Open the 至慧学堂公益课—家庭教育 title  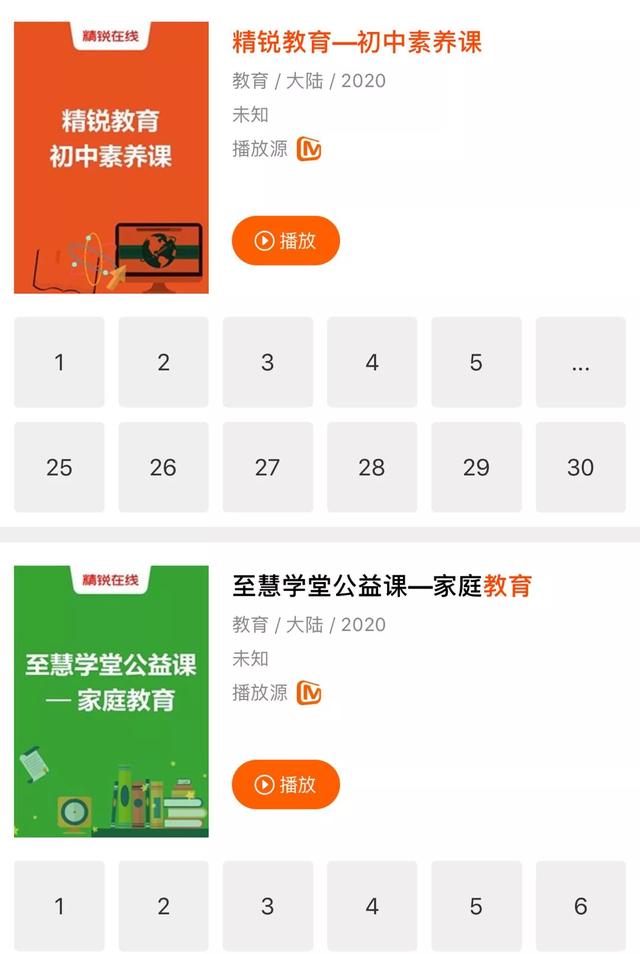click(382, 586)
